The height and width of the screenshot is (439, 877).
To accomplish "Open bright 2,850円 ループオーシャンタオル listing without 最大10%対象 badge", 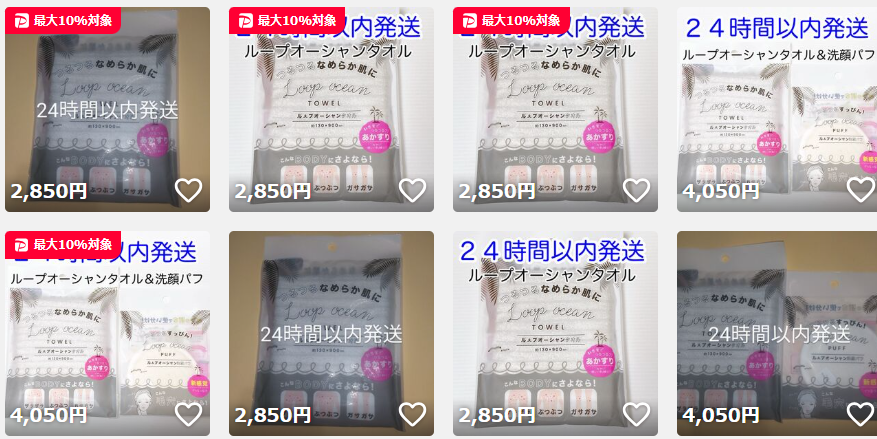I will pos(555,334).
